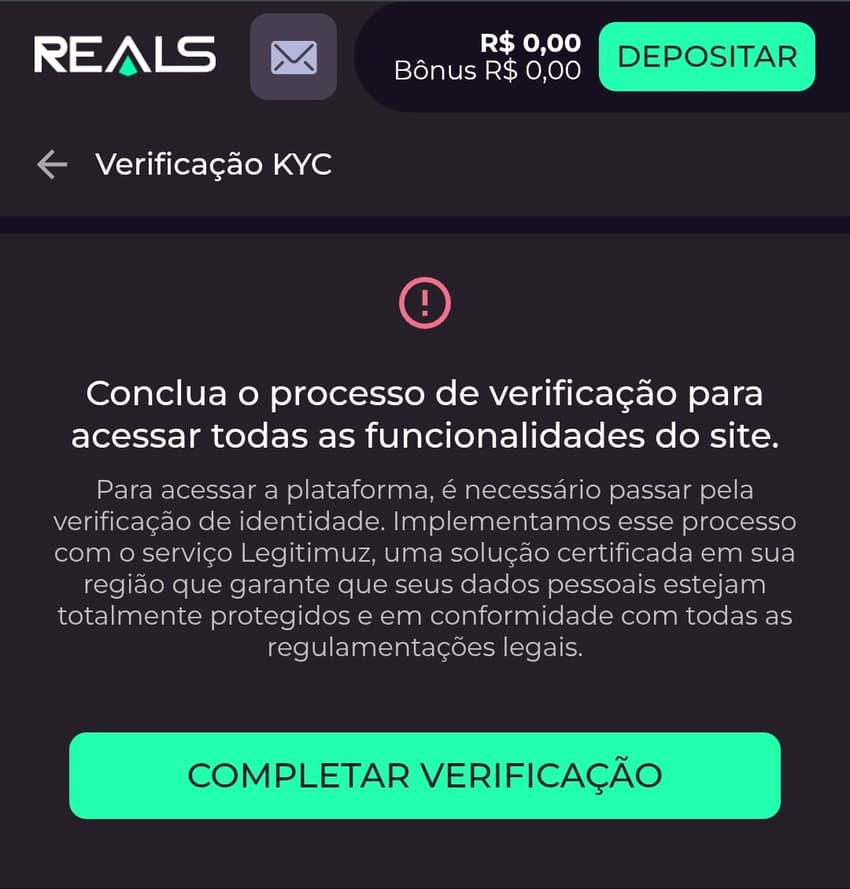Select the verification instructions paragraph
This screenshot has width=850, height=889.
coord(425,568)
